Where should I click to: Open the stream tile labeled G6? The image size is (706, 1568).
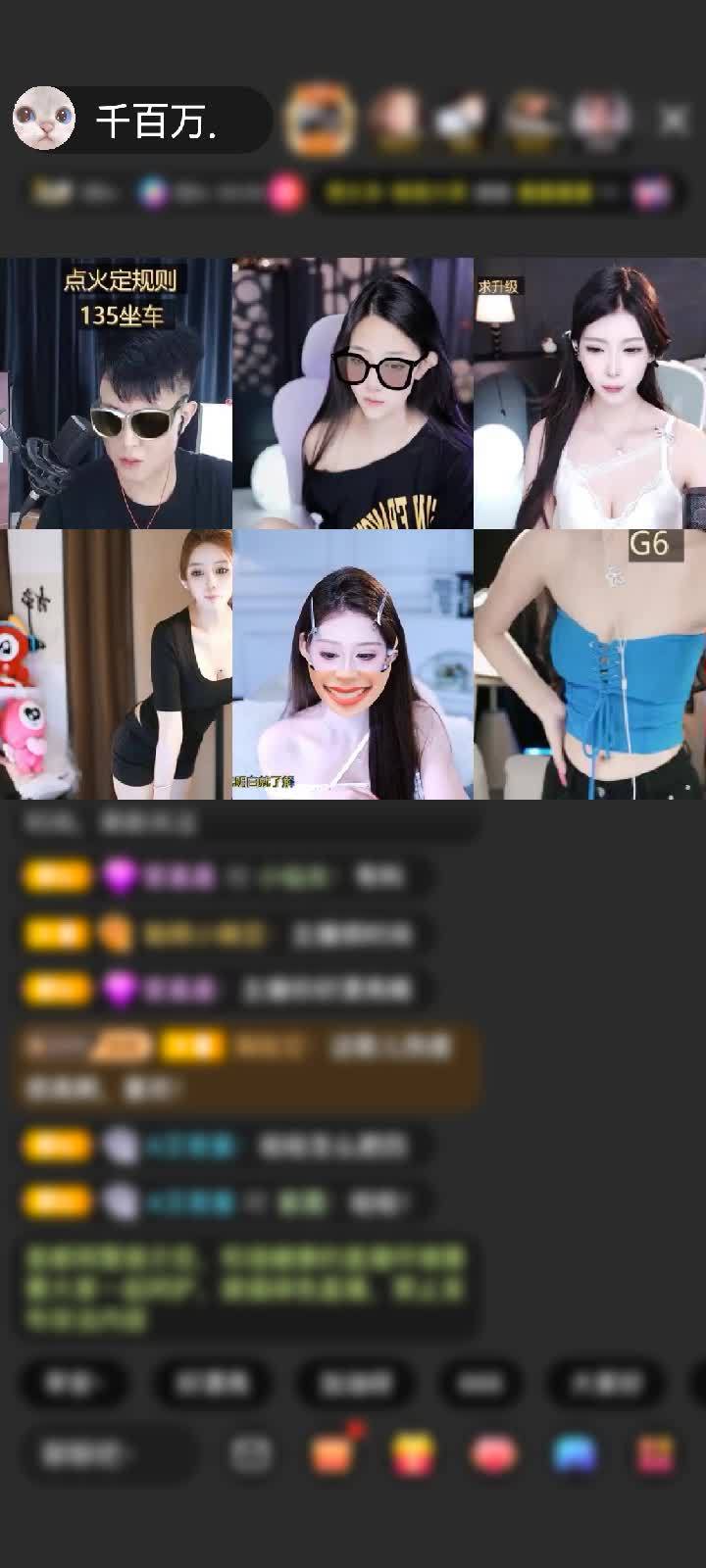coord(589,664)
